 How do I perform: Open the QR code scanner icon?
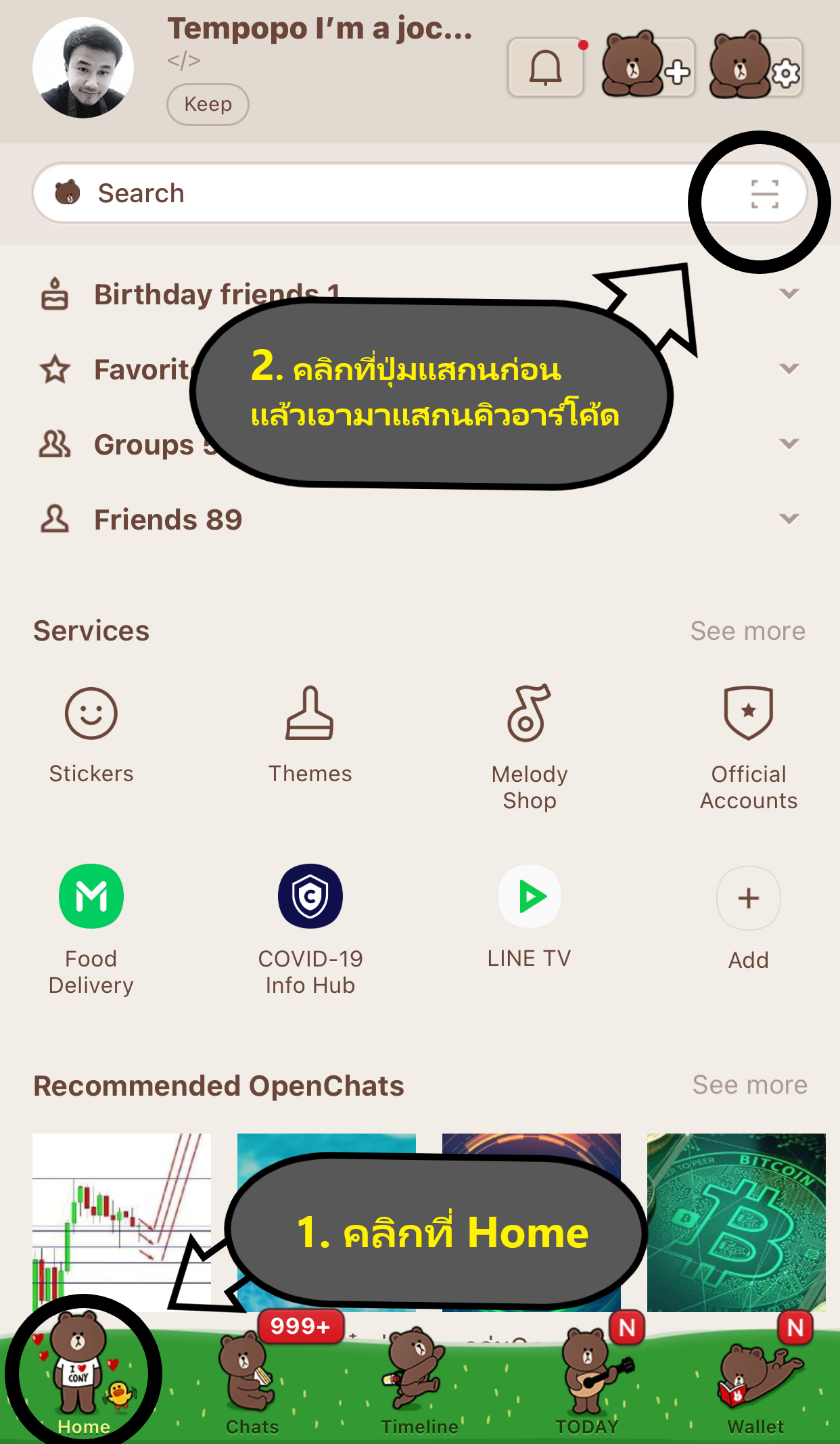point(764,194)
